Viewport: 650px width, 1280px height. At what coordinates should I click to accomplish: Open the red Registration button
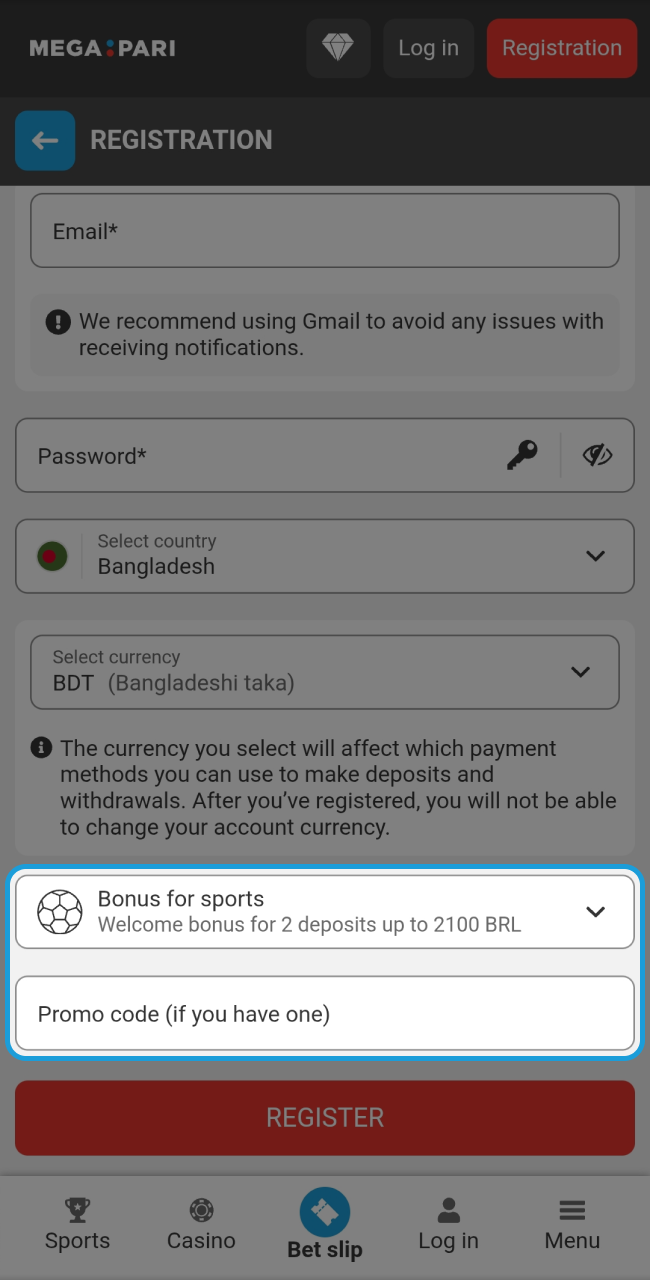561,48
